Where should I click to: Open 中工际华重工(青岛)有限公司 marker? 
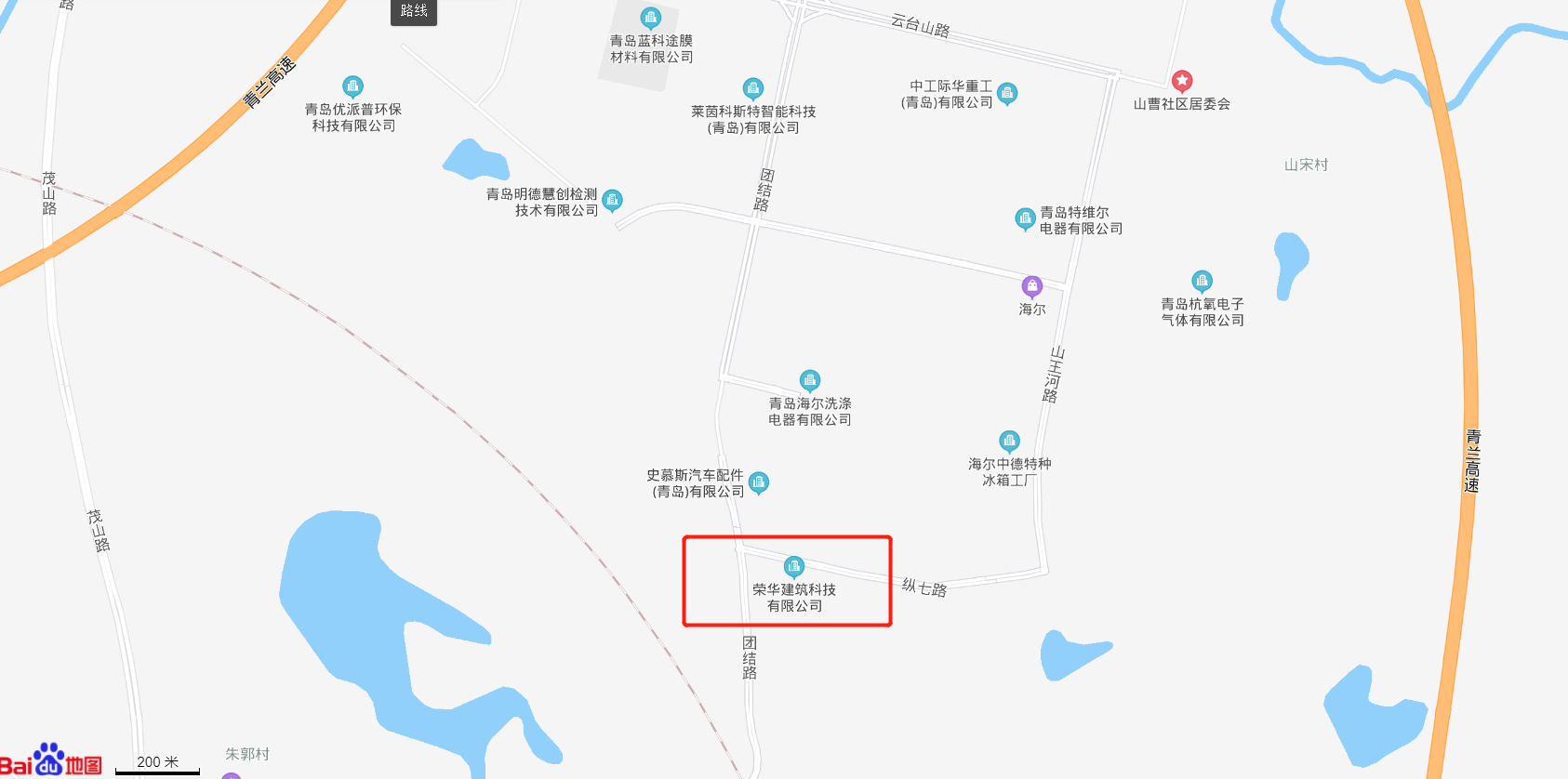click(1007, 93)
